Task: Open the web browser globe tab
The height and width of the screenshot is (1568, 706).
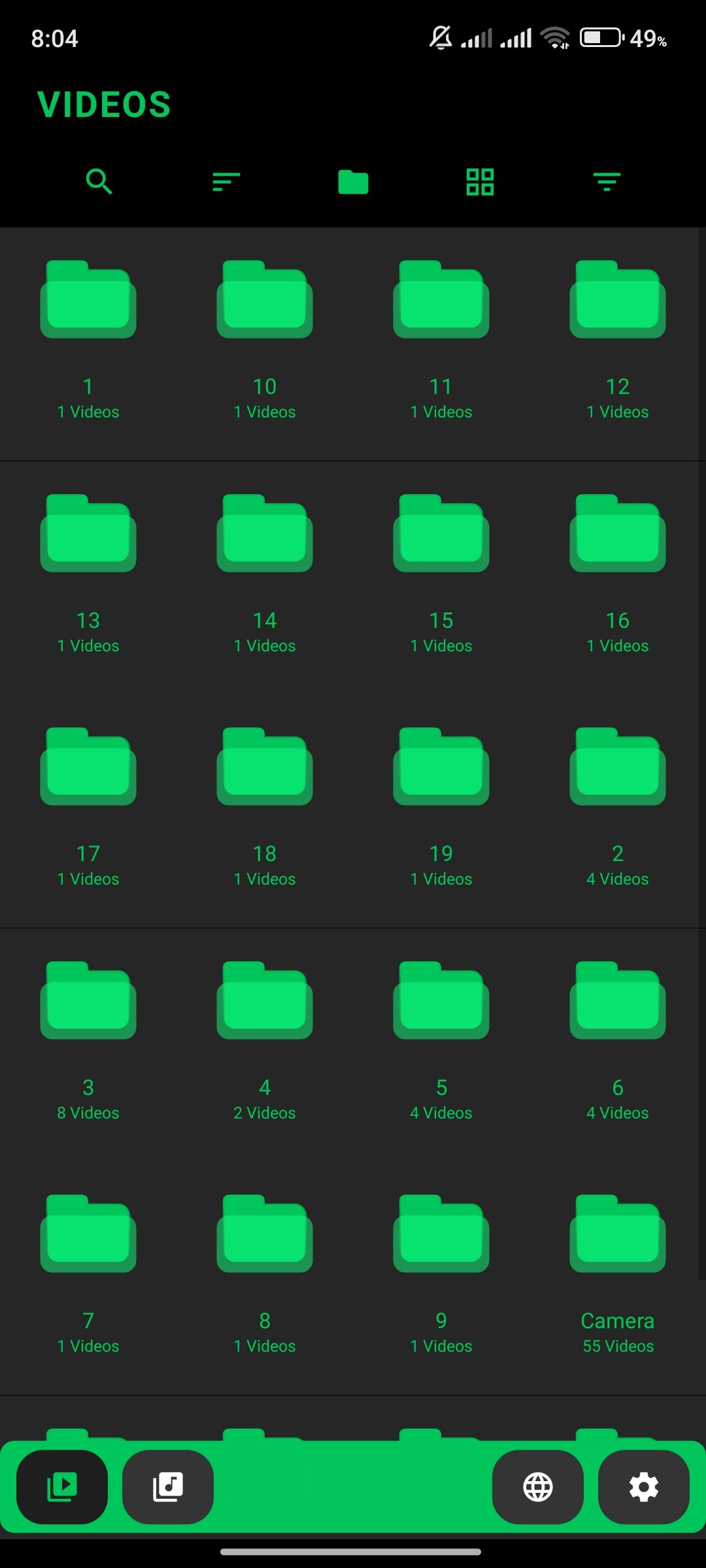Action: pos(538,1488)
